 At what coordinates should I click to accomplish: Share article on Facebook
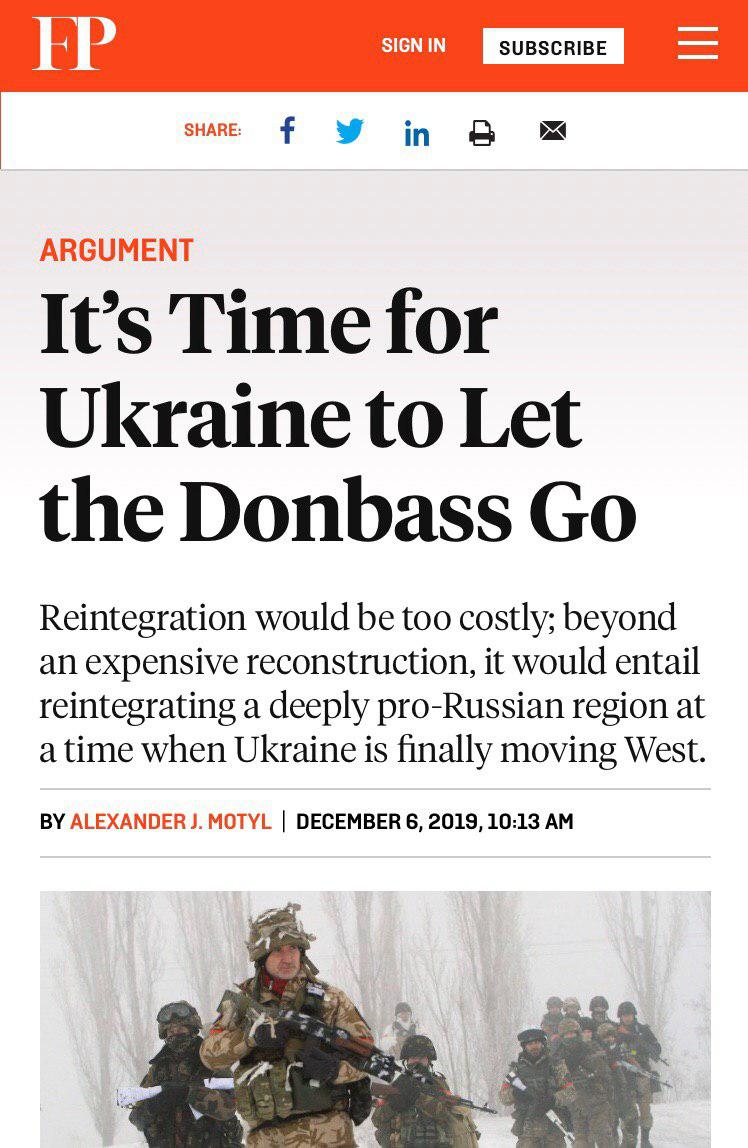[x=287, y=131]
